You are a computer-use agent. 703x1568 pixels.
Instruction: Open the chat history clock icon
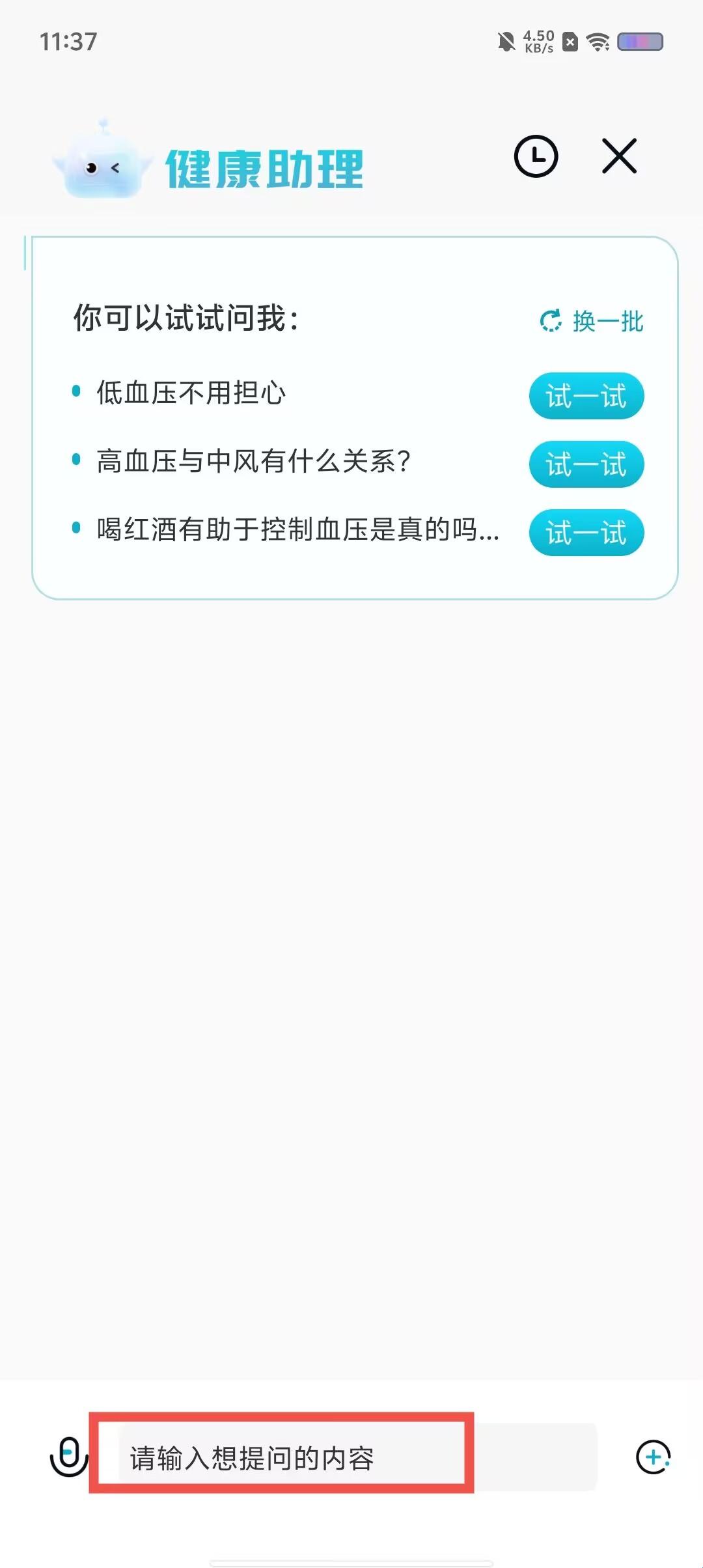click(536, 156)
